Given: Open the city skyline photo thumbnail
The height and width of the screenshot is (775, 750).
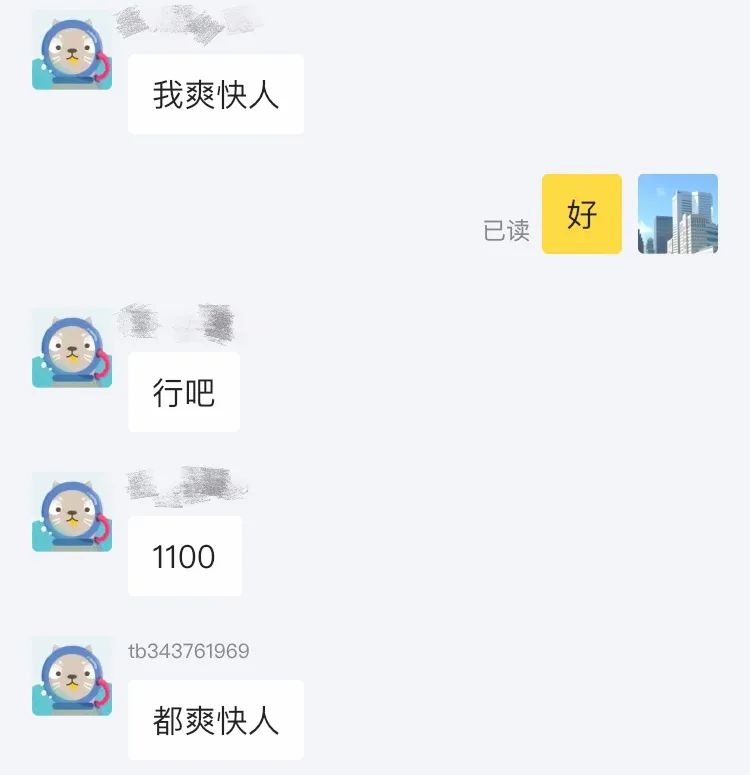Looking at the screenshot, I should [x=677, y=213].
